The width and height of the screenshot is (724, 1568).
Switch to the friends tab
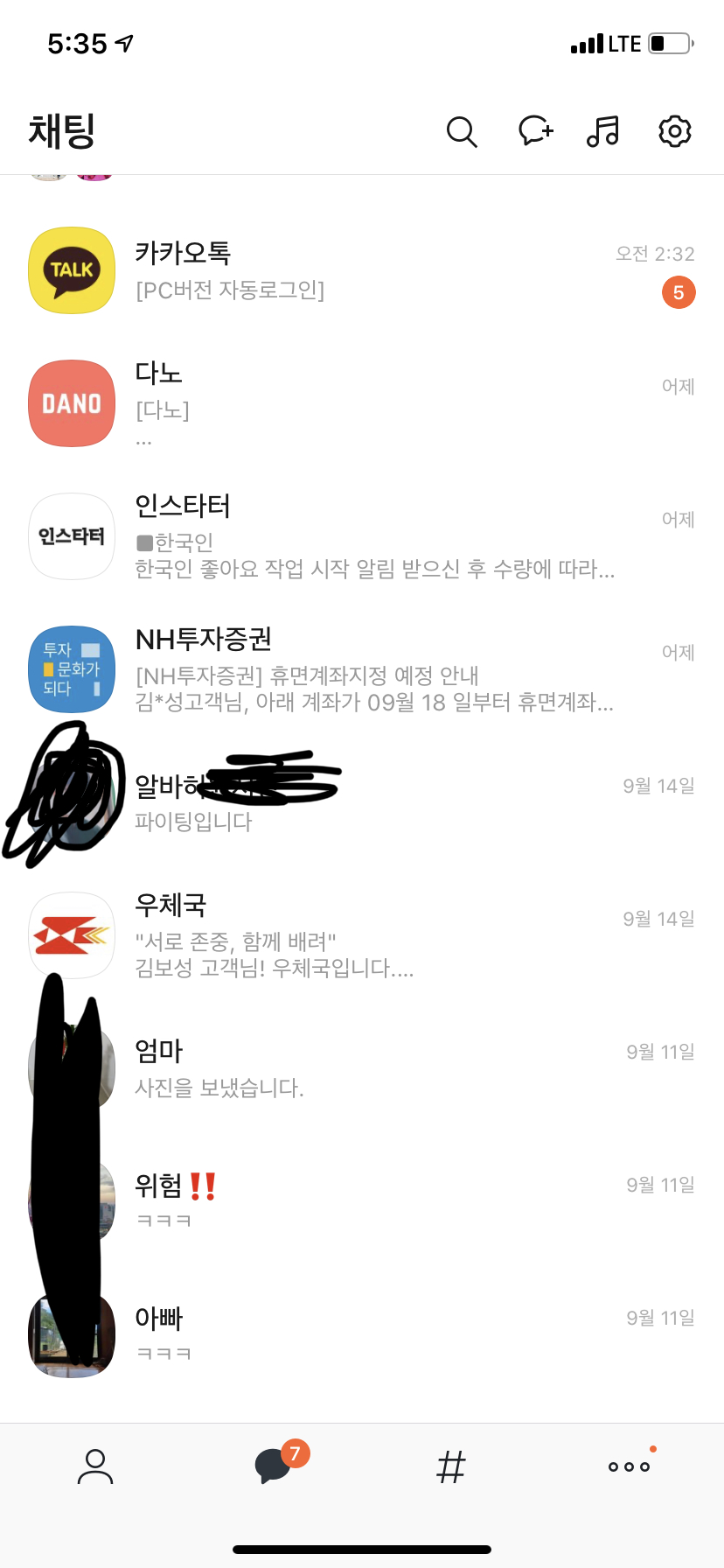tap(94, 1466)
